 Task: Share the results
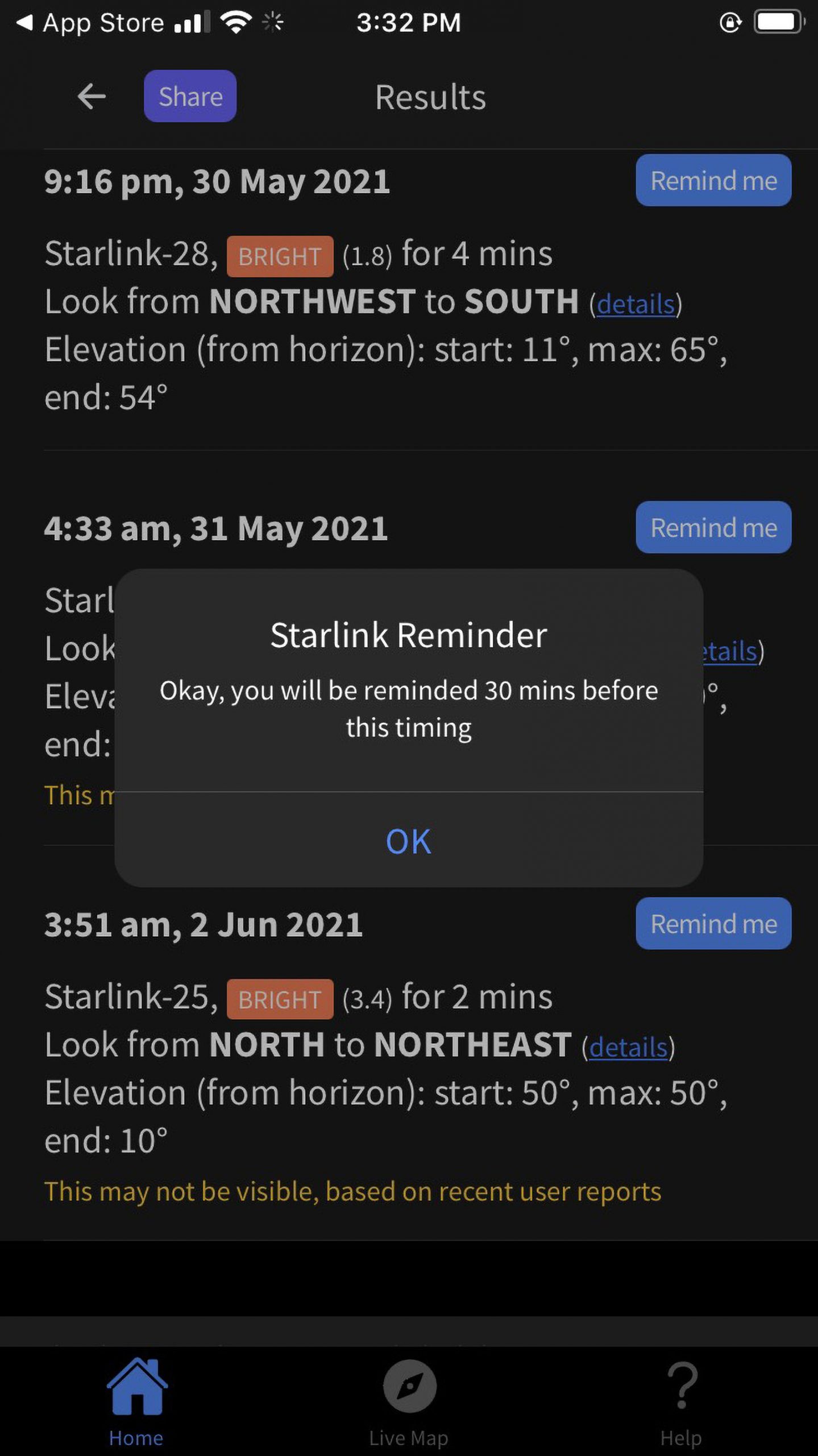190,96
